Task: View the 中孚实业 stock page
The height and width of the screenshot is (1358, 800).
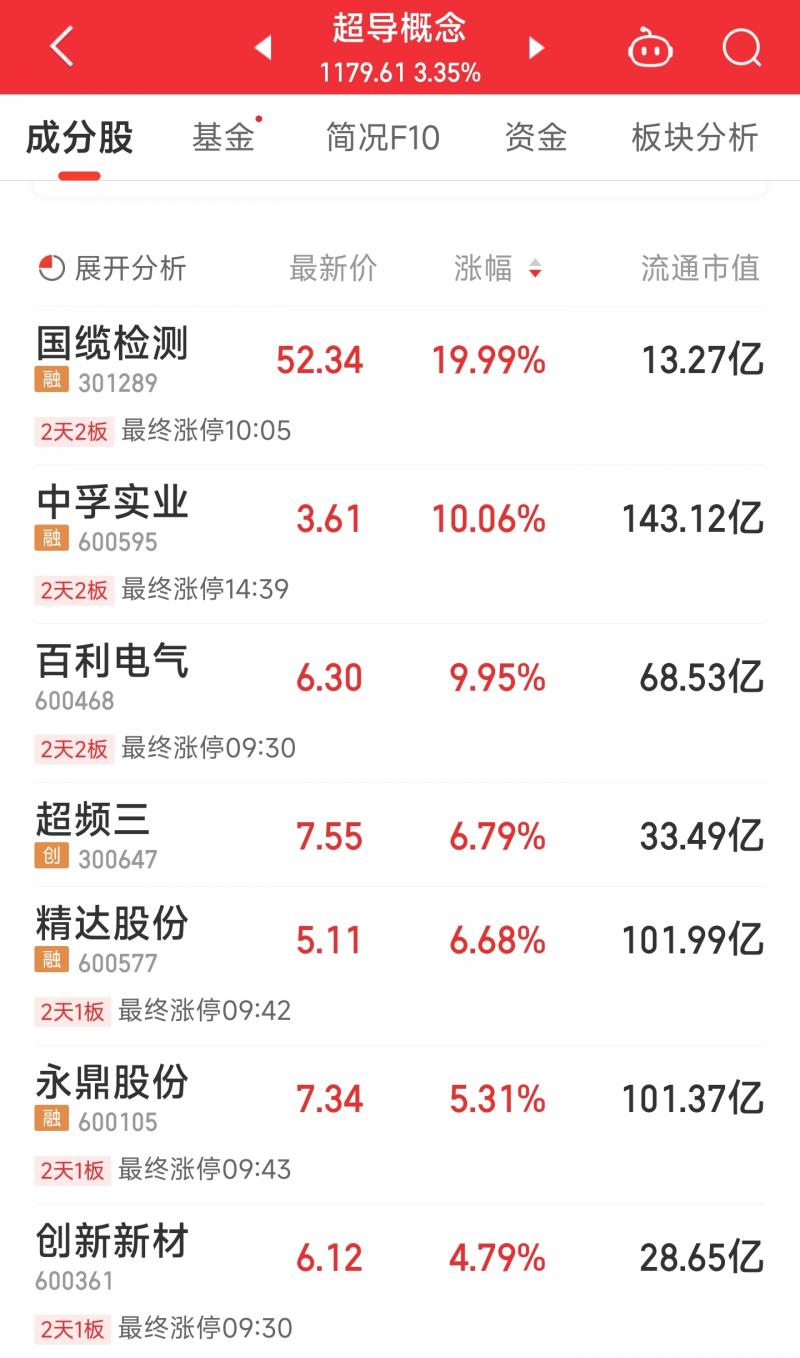Action: (112, 504)
